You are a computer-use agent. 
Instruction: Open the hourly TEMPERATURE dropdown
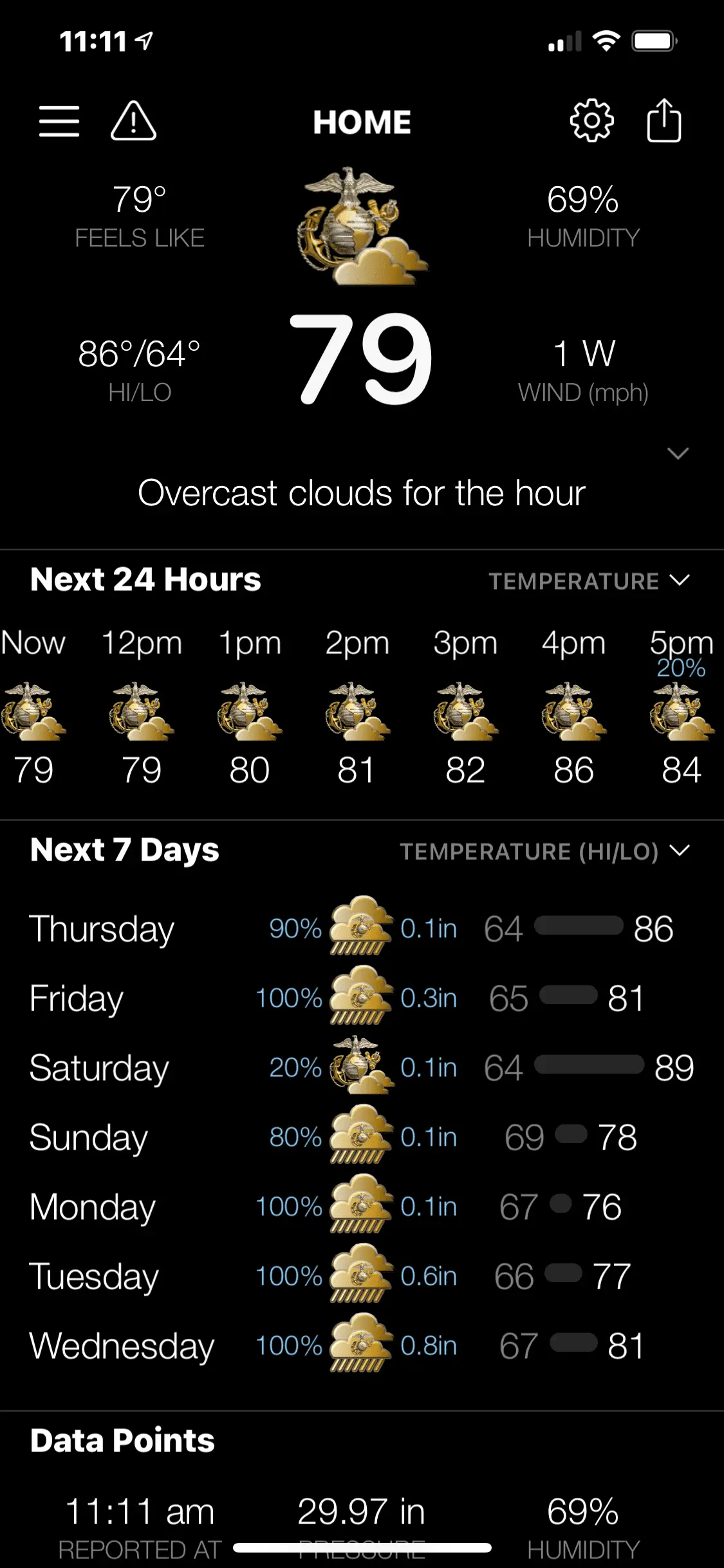coord(588,581)
